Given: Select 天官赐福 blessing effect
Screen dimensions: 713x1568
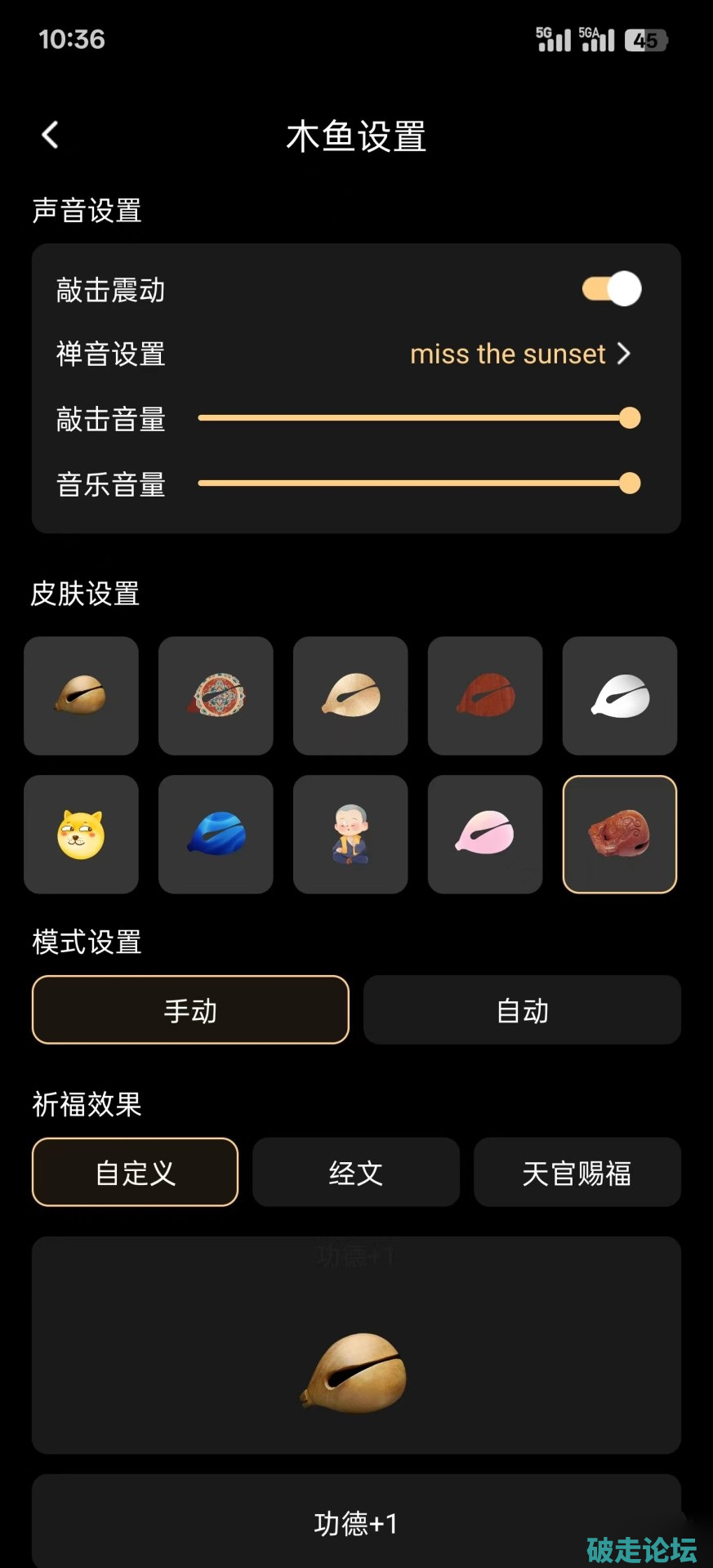Looking at the screenshot, I should point(577,1173).
